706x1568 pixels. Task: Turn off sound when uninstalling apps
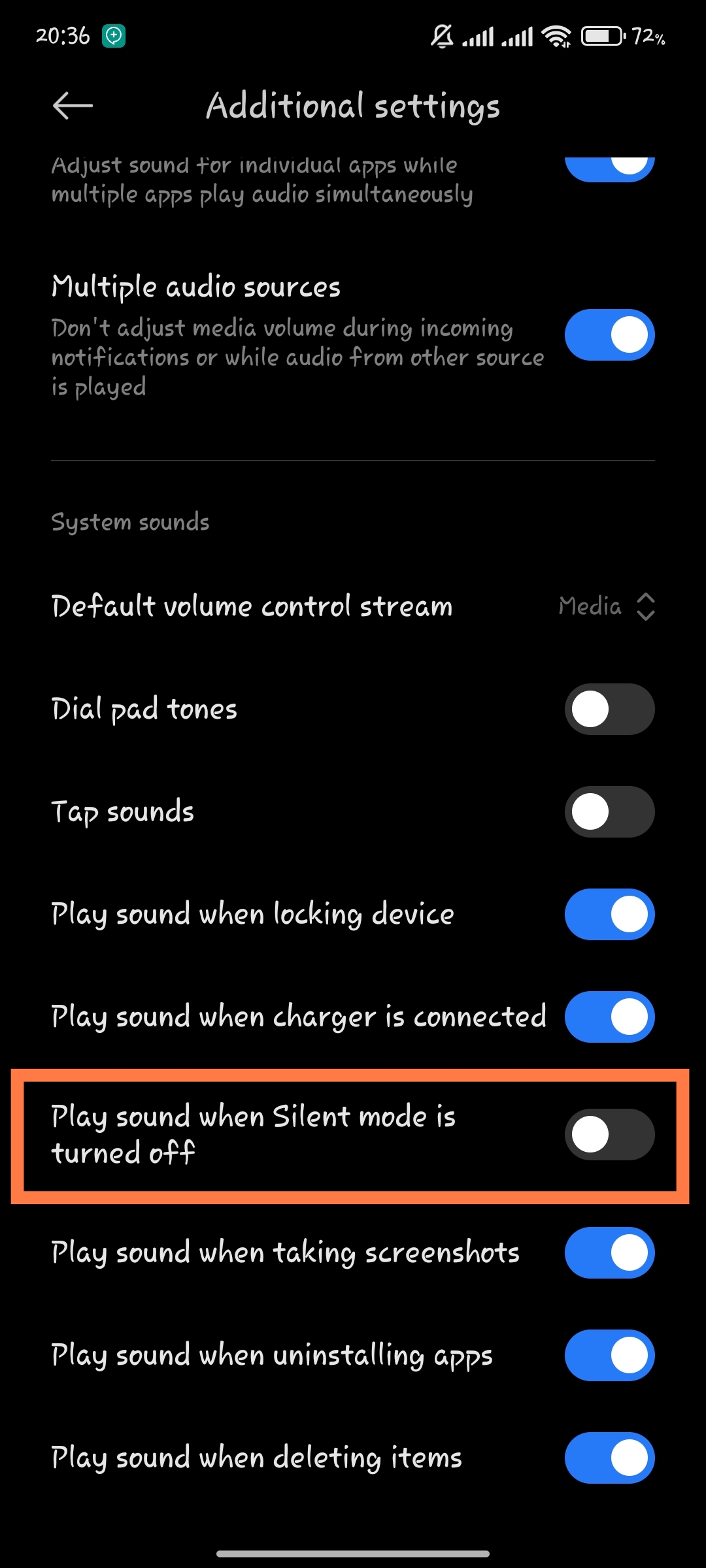click(609, 1355)
